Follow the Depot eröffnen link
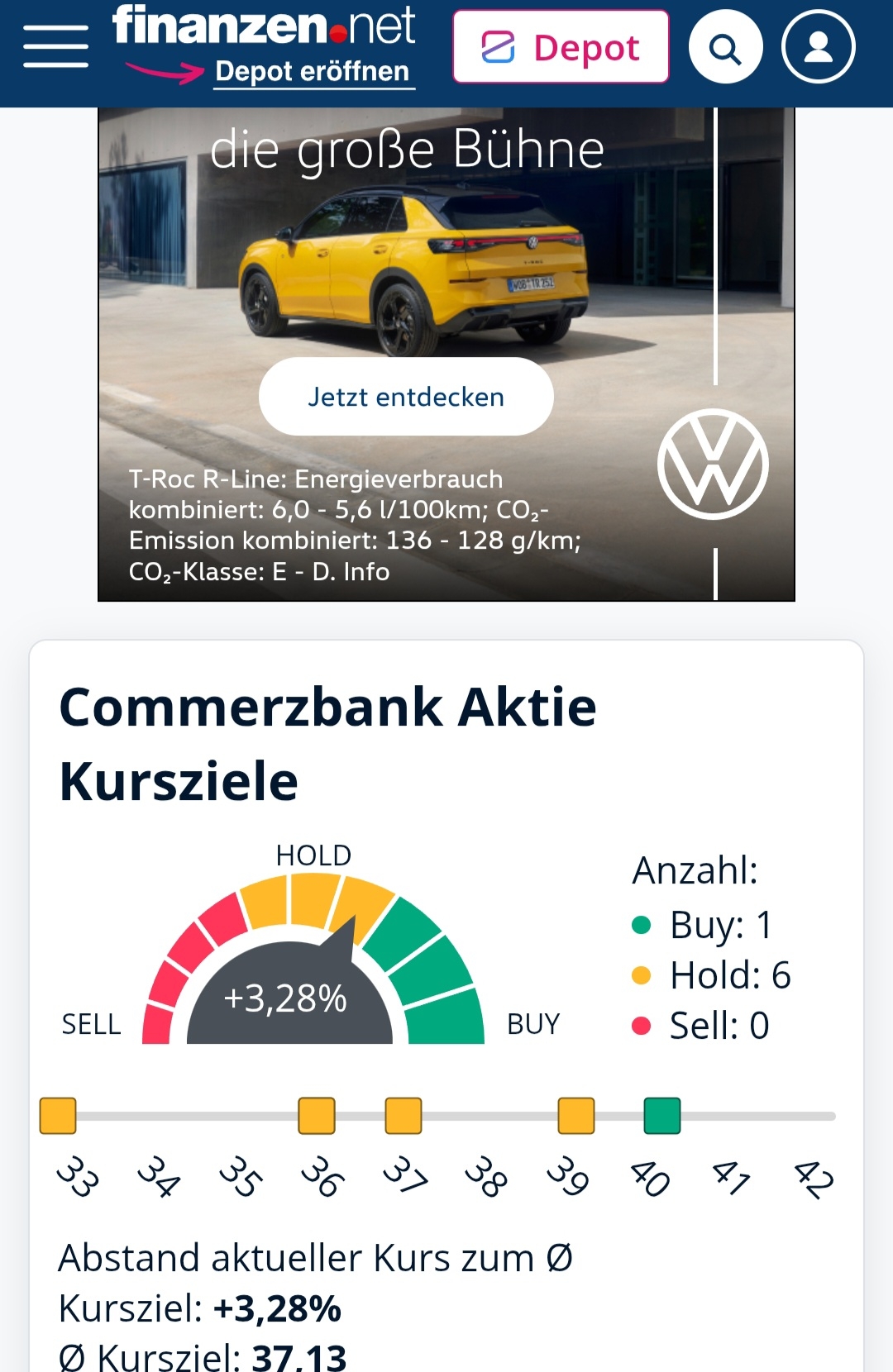Screen dimensions: 893x1372 click(x=312, y=72)
